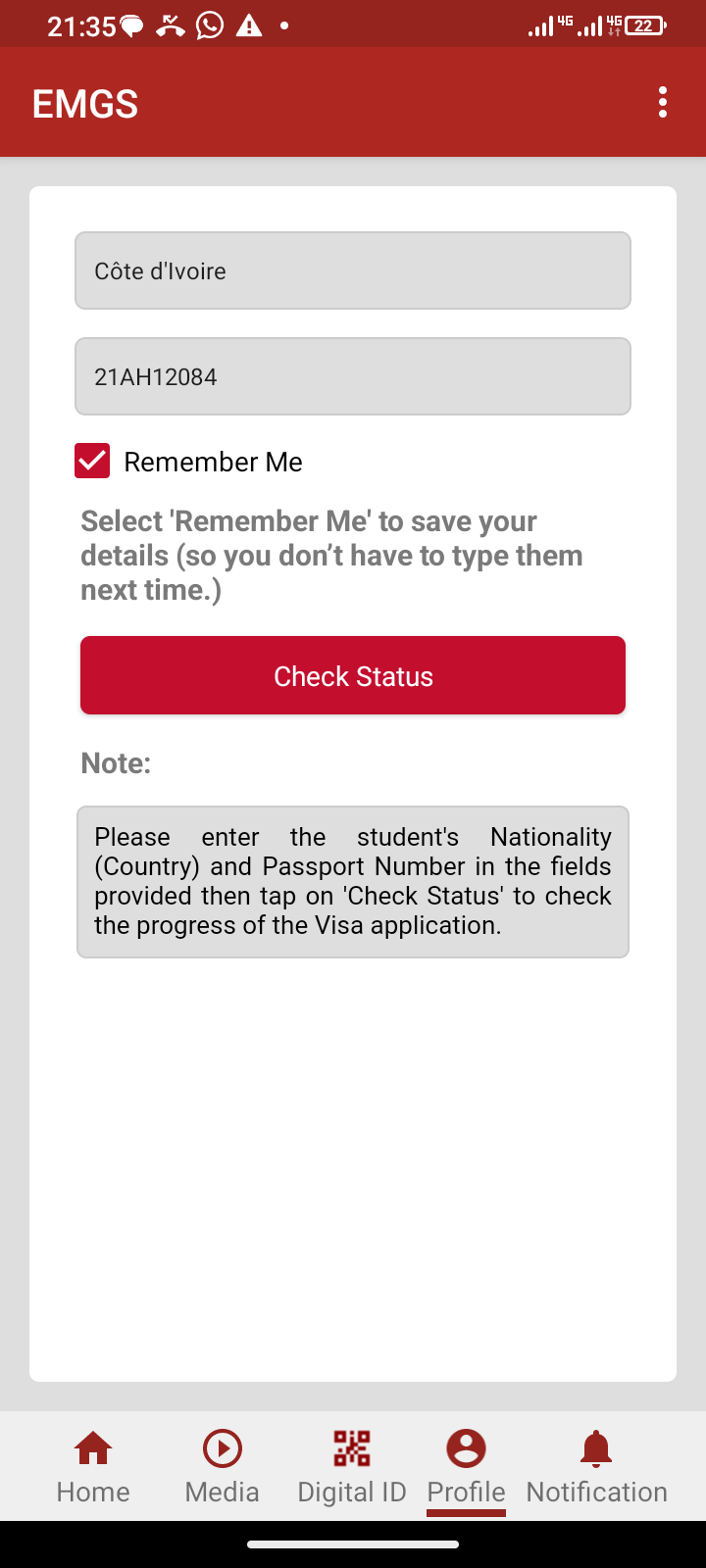Select the Côte d'Ivoire nationality field
This screenshot has width=706, height=1568.
tap(353, 270)
